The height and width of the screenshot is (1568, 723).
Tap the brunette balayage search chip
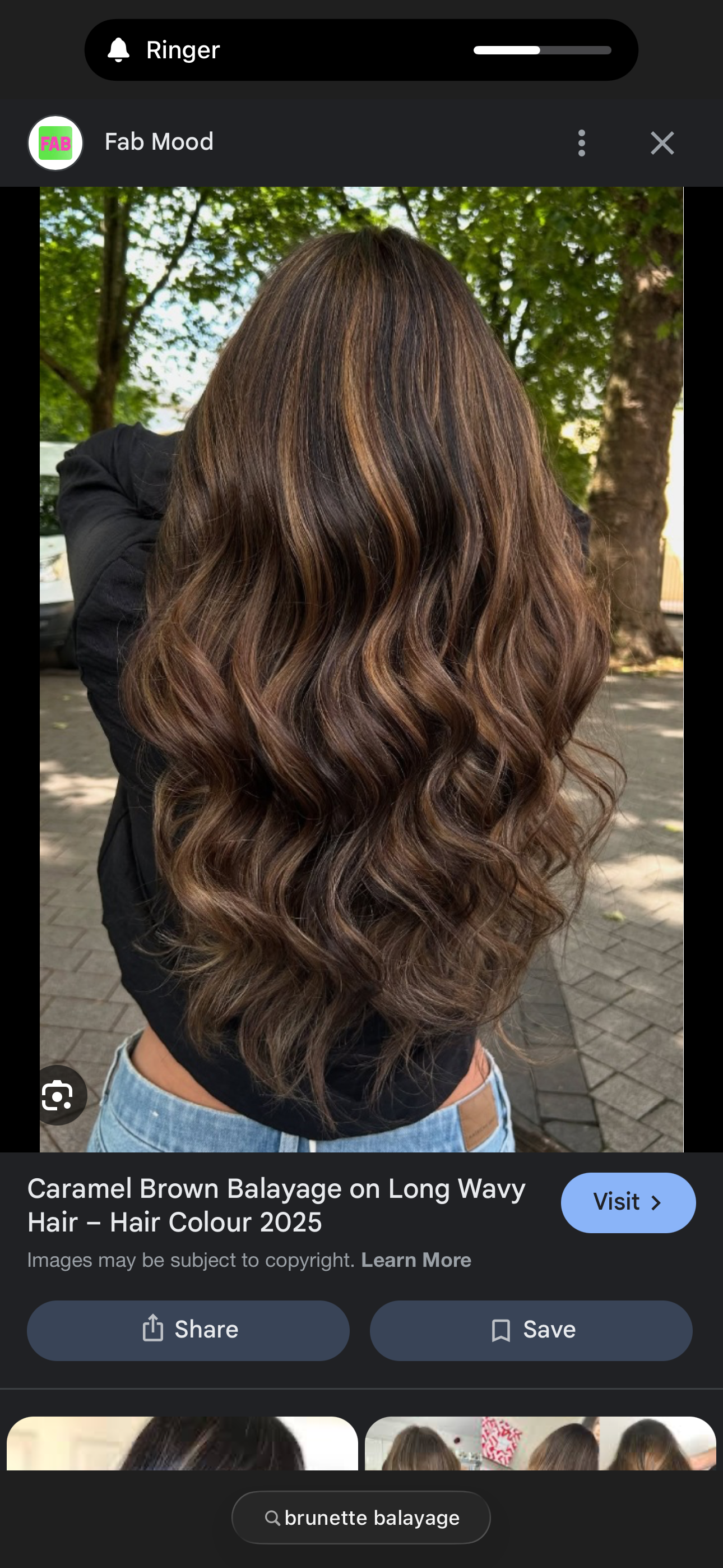[x=361, y=1518]
